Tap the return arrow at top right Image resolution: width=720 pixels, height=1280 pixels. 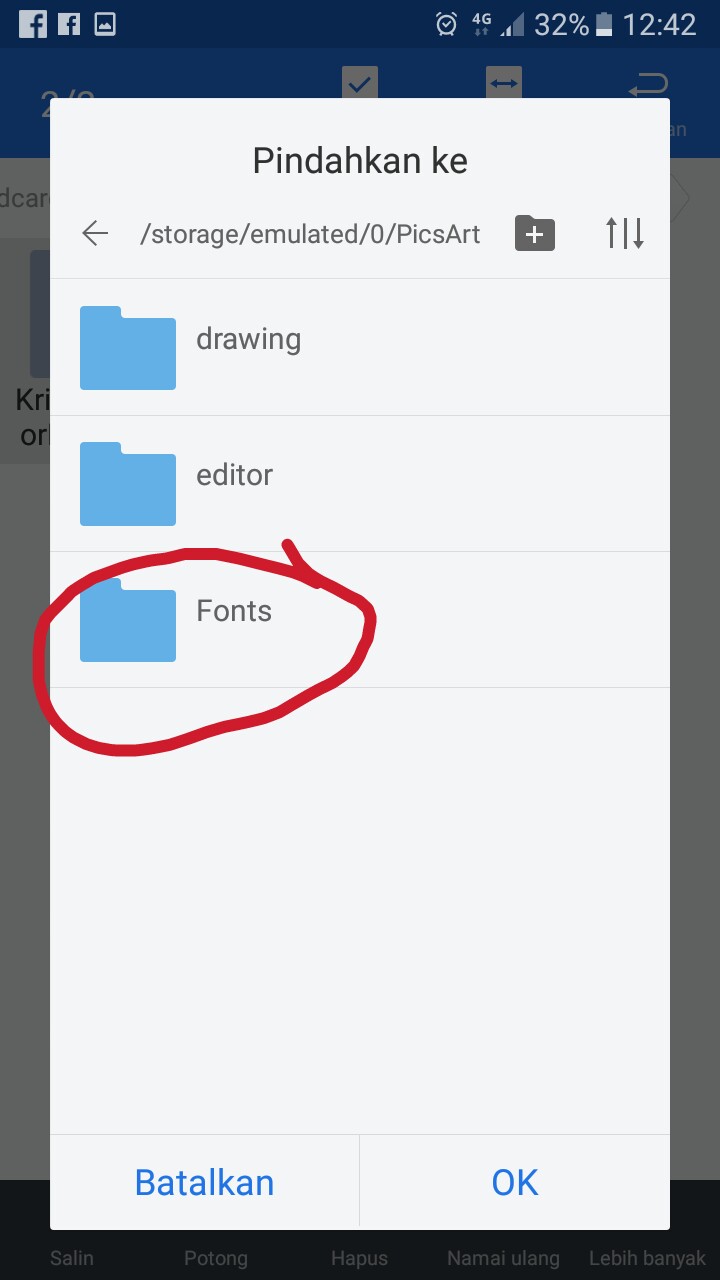coord(648,84)
